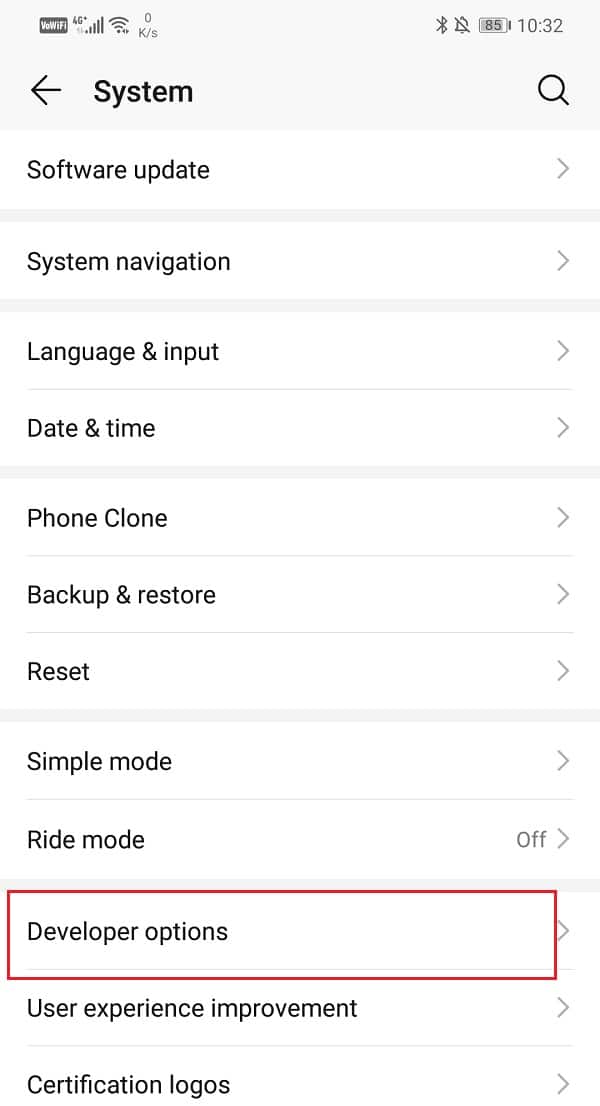600x1106 pixels.
Task: Open Backup & restore
Action: click(x=300, y=595)
